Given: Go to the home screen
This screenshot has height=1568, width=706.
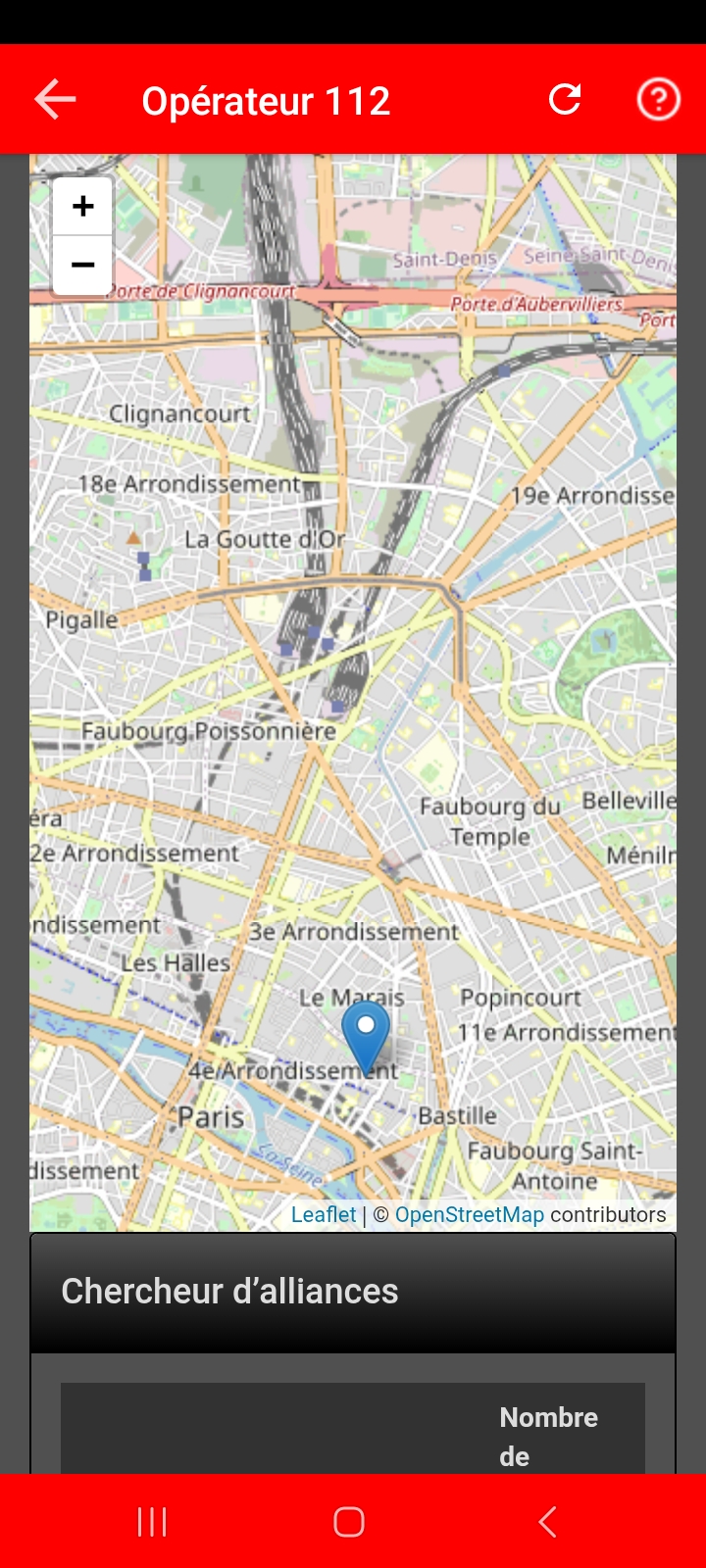Looking at the screenshot, I should [349, 1521].
